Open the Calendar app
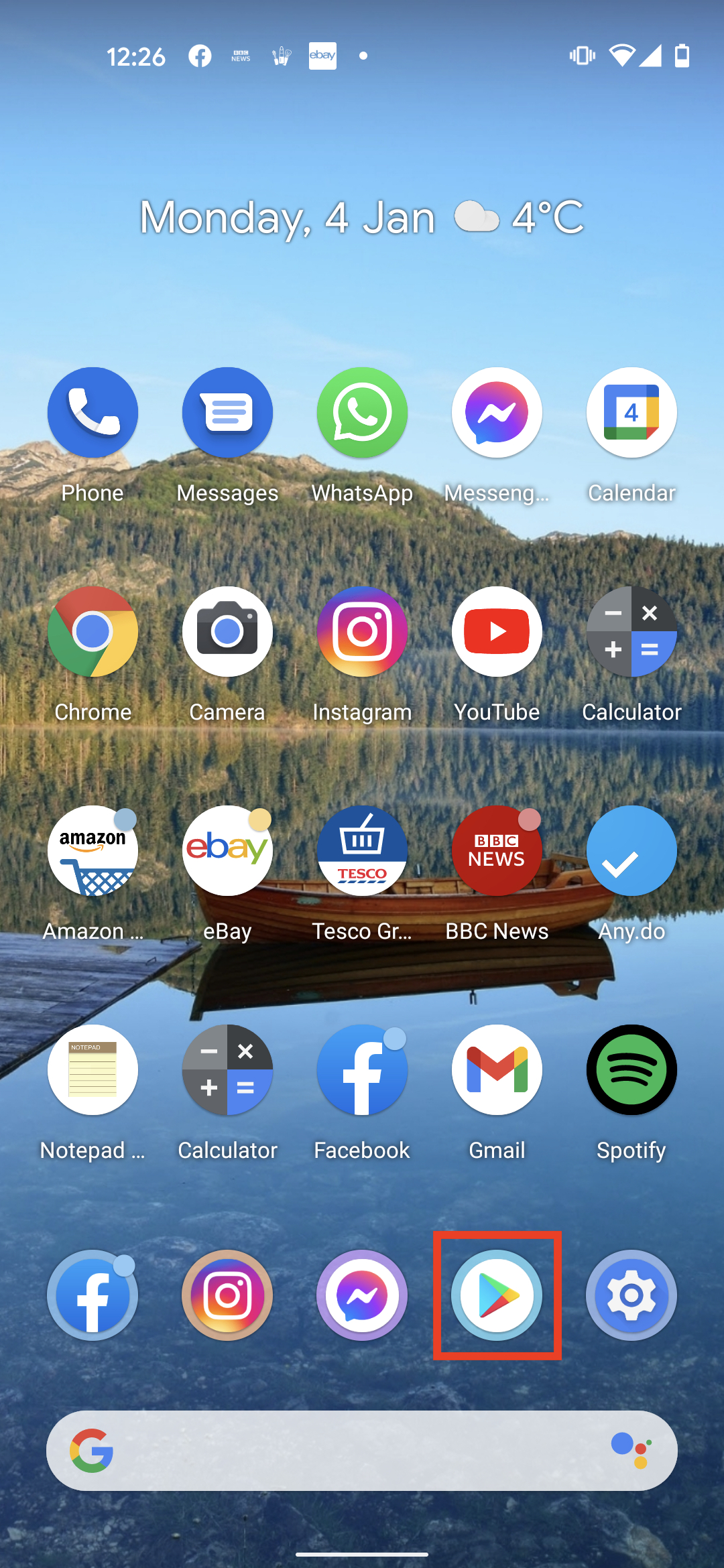 [x=631, y=413]
